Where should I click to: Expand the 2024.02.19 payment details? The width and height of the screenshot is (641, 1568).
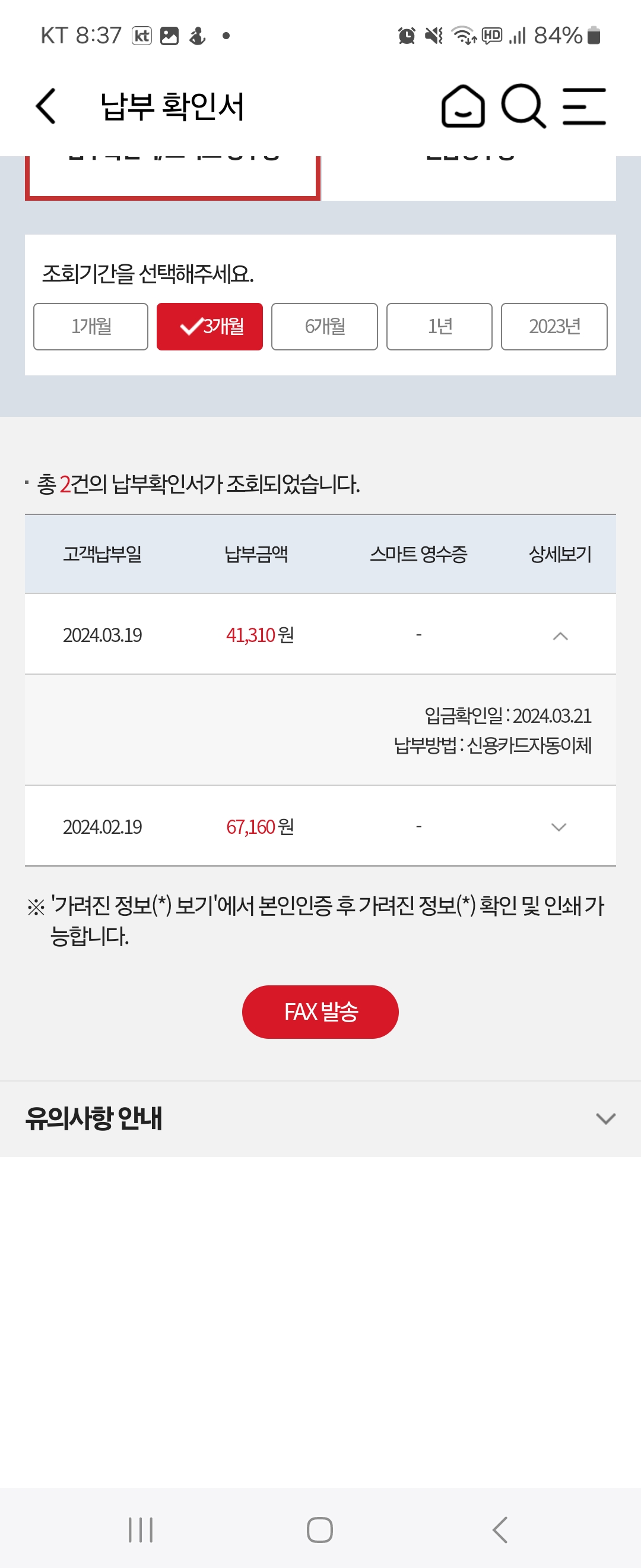click(559, 827)
